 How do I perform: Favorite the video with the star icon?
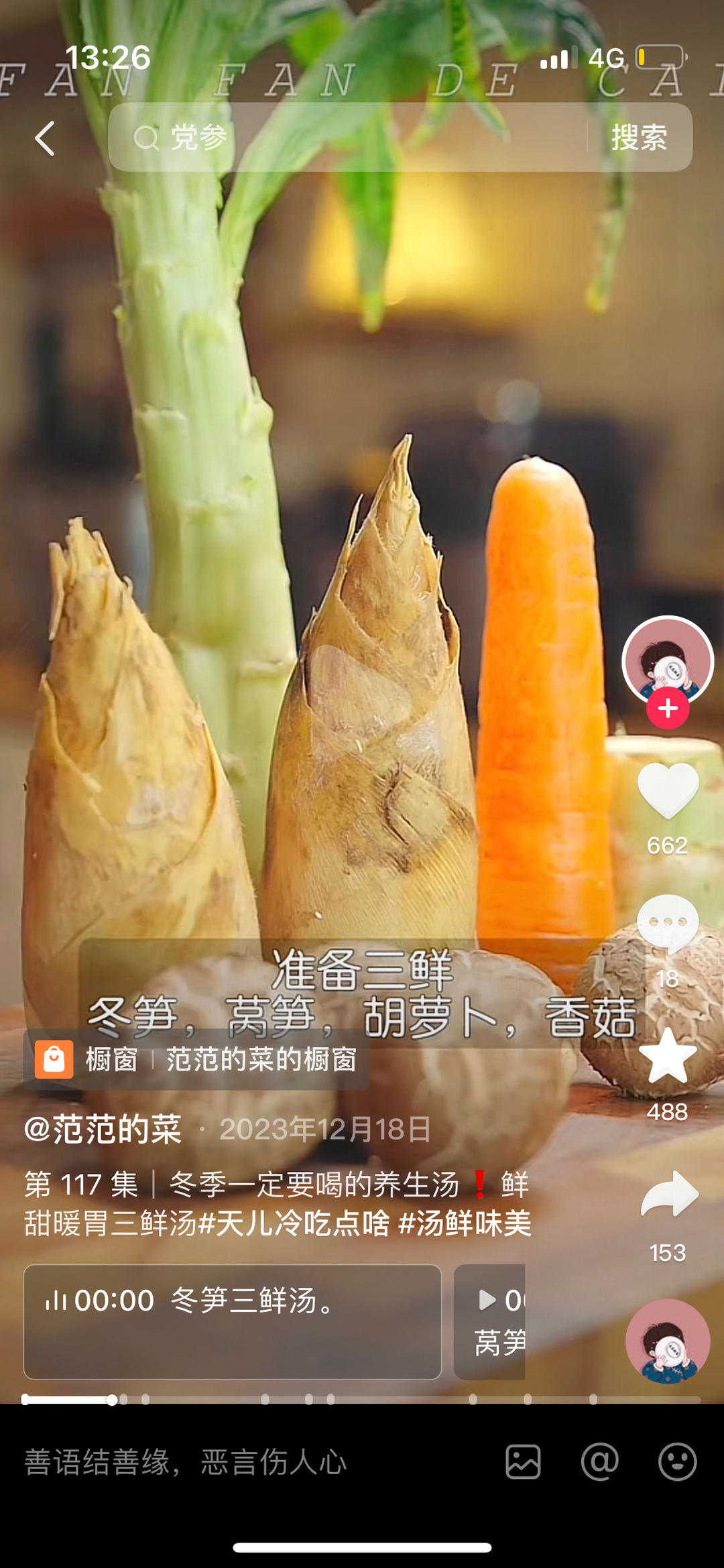click(668, 1056)
